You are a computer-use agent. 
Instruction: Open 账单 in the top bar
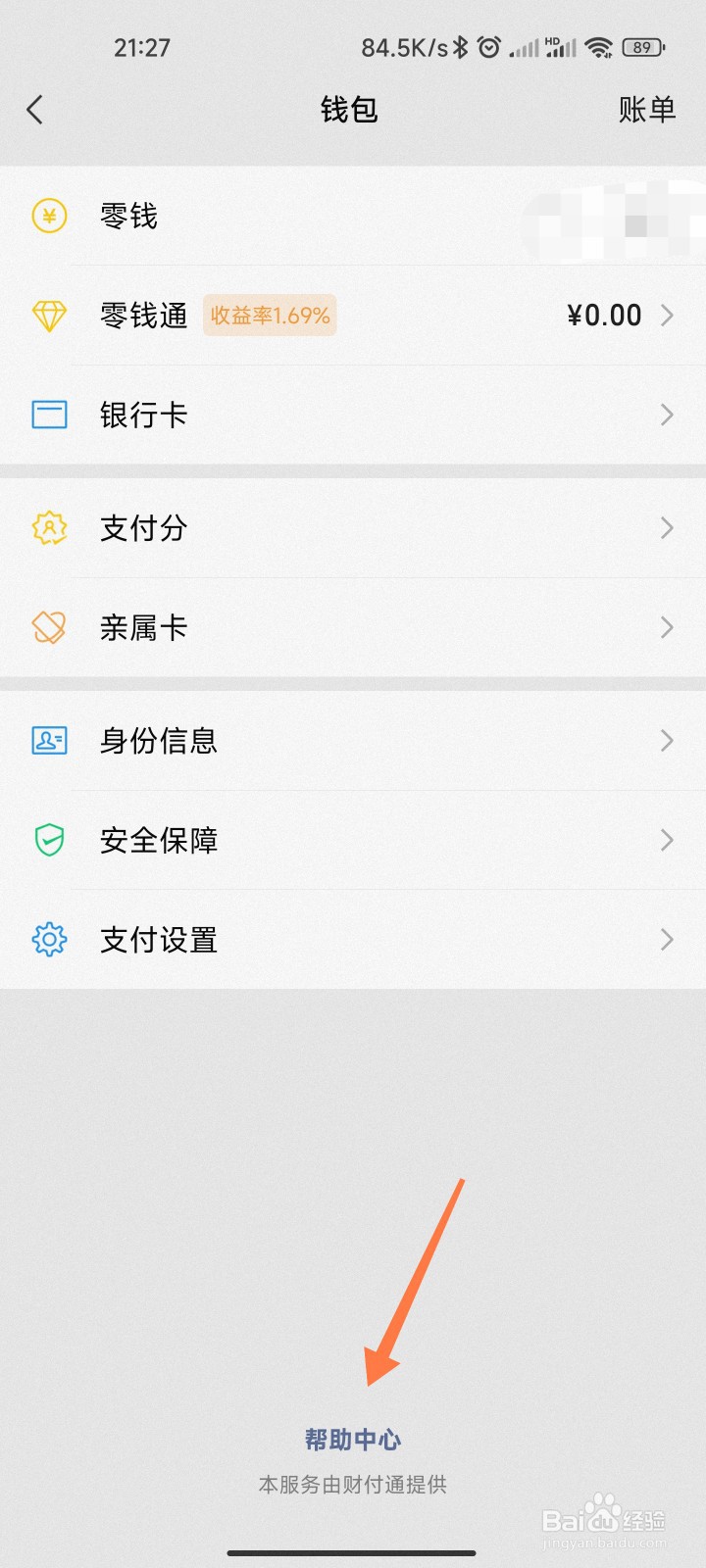click(646, 110)
